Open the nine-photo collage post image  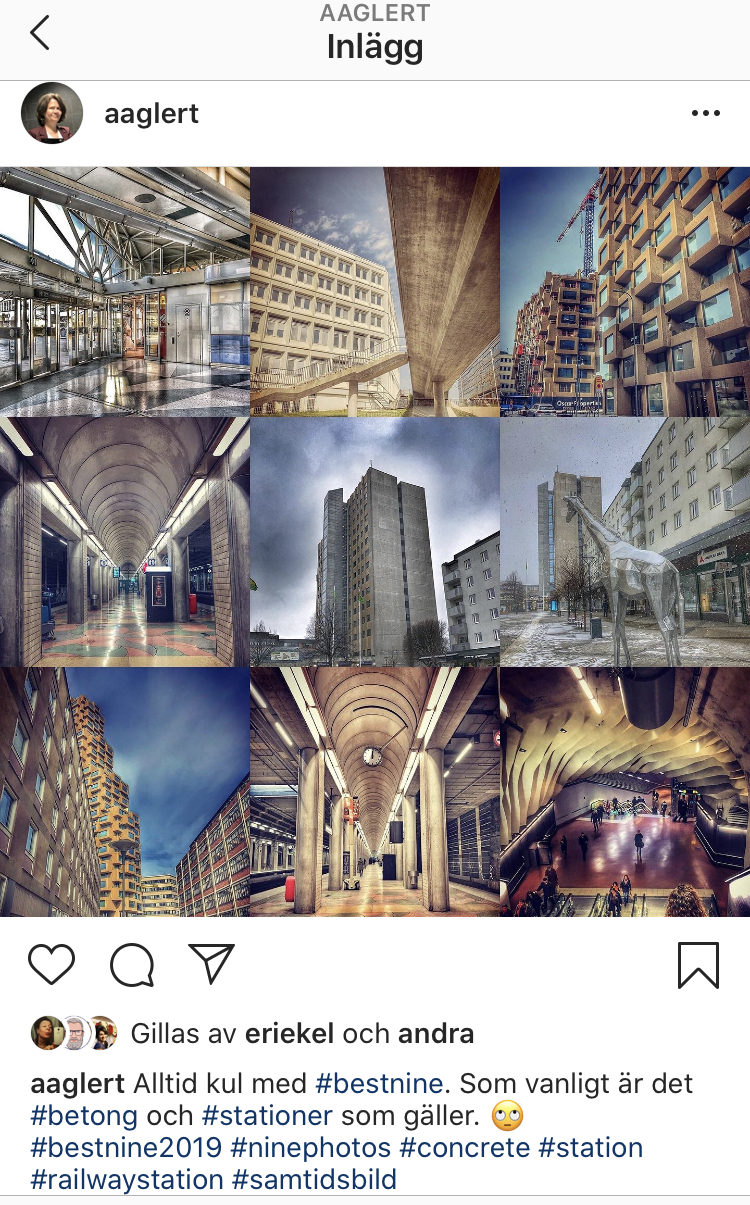click(375, 541)
